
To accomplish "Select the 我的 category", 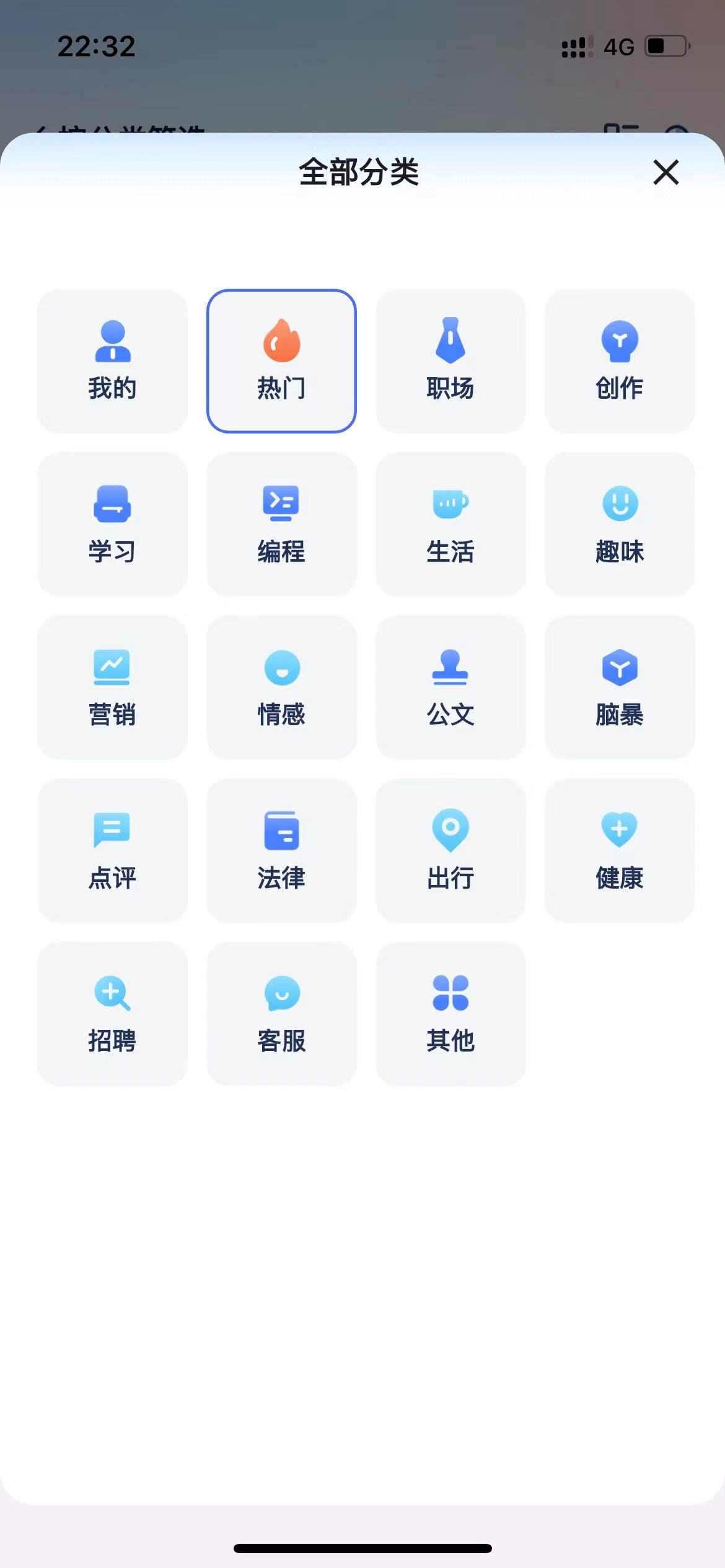I will point(112,361).
